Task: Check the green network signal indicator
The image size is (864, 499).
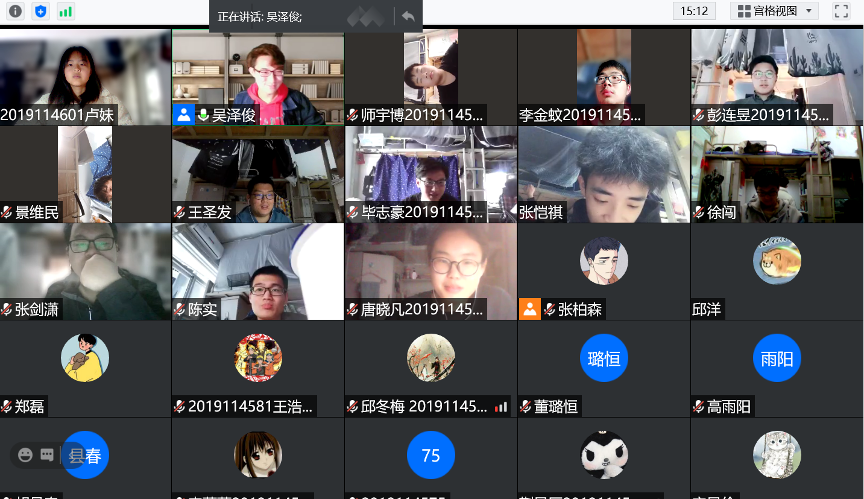Action: pyautogui.click(x=65, y=11)
